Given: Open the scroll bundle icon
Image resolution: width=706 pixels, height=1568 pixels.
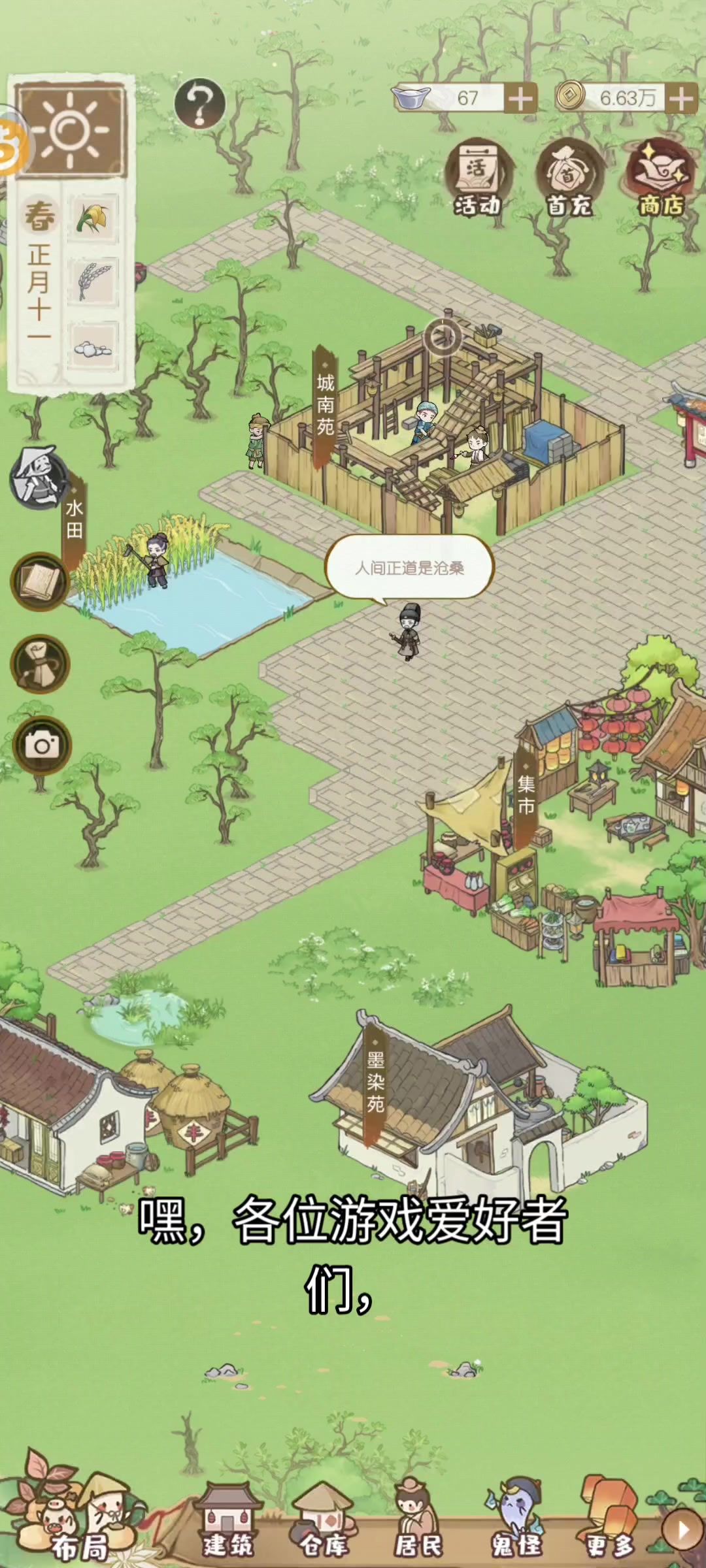Looking at the screenshot, I should pos(40,664).
